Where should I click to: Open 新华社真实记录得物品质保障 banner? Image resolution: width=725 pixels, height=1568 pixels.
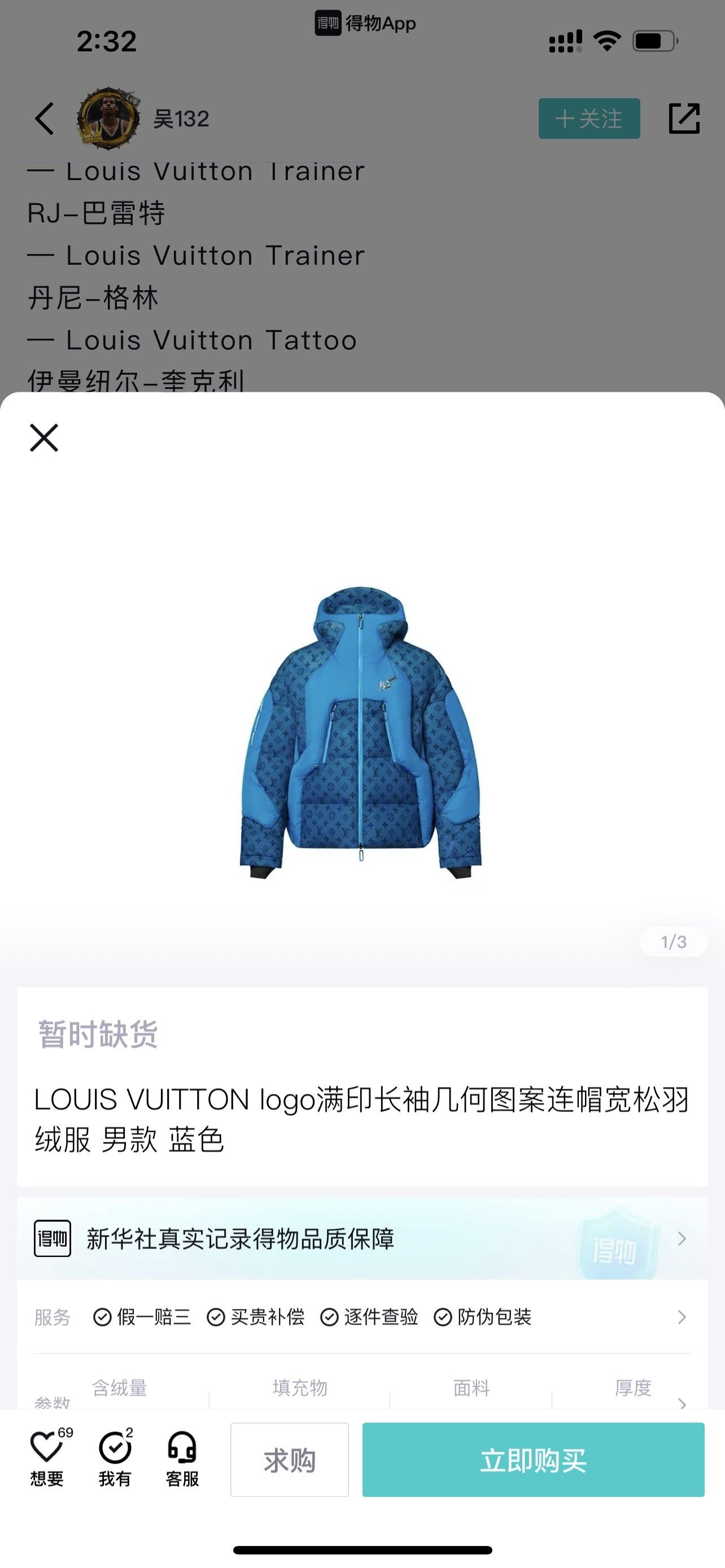pos(361,1239)
